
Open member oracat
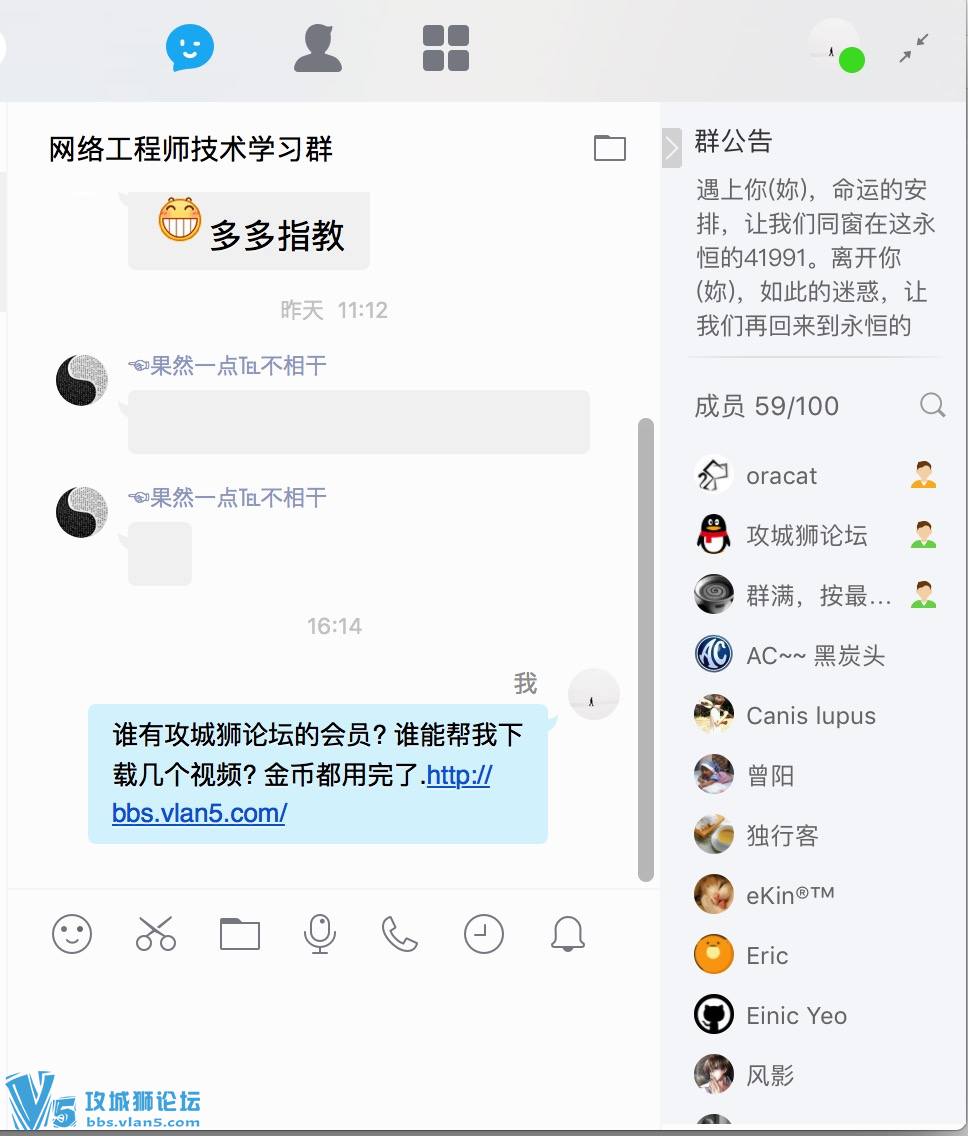pyautogui.click(x=781, y=476)
